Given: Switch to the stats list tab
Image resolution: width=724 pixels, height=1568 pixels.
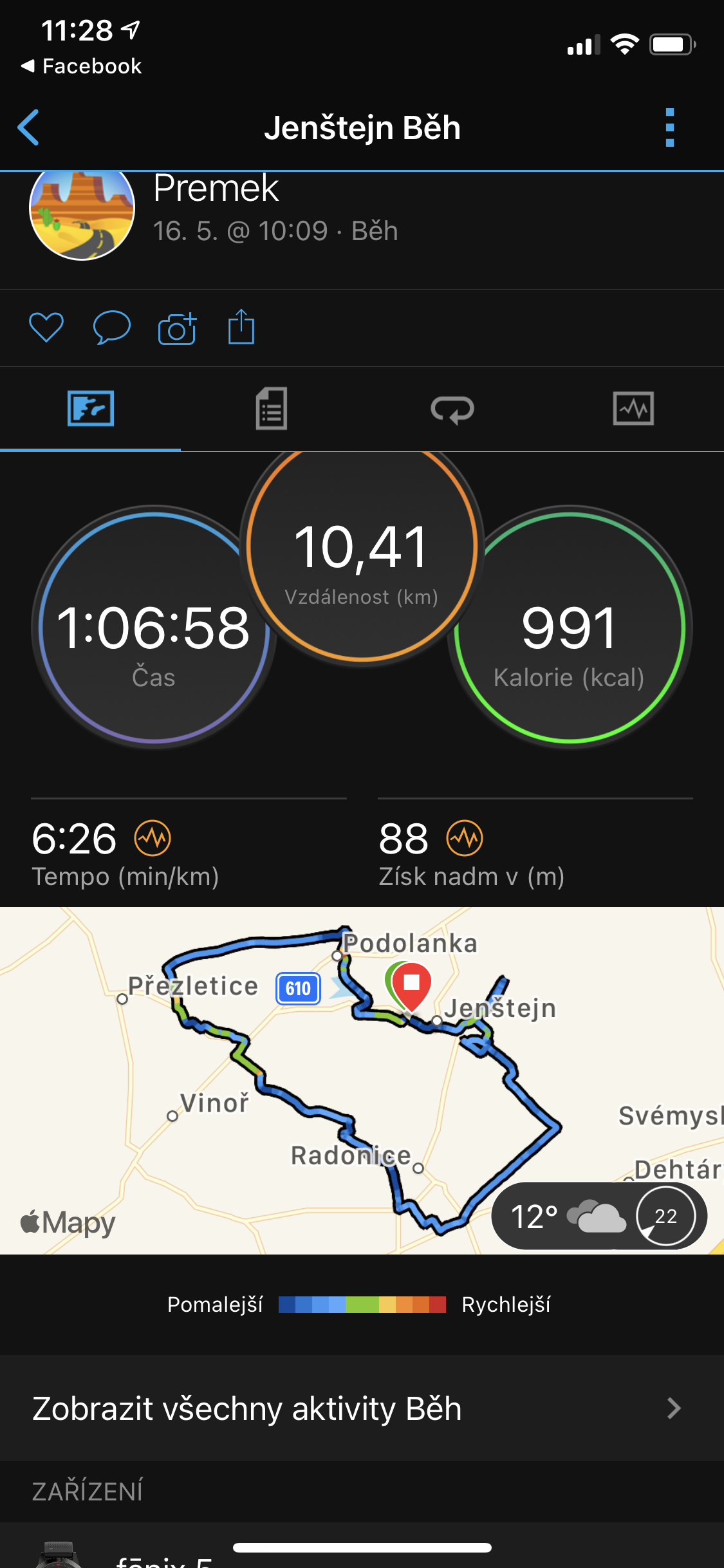Looking at the screenshot, I should point(272,409).
